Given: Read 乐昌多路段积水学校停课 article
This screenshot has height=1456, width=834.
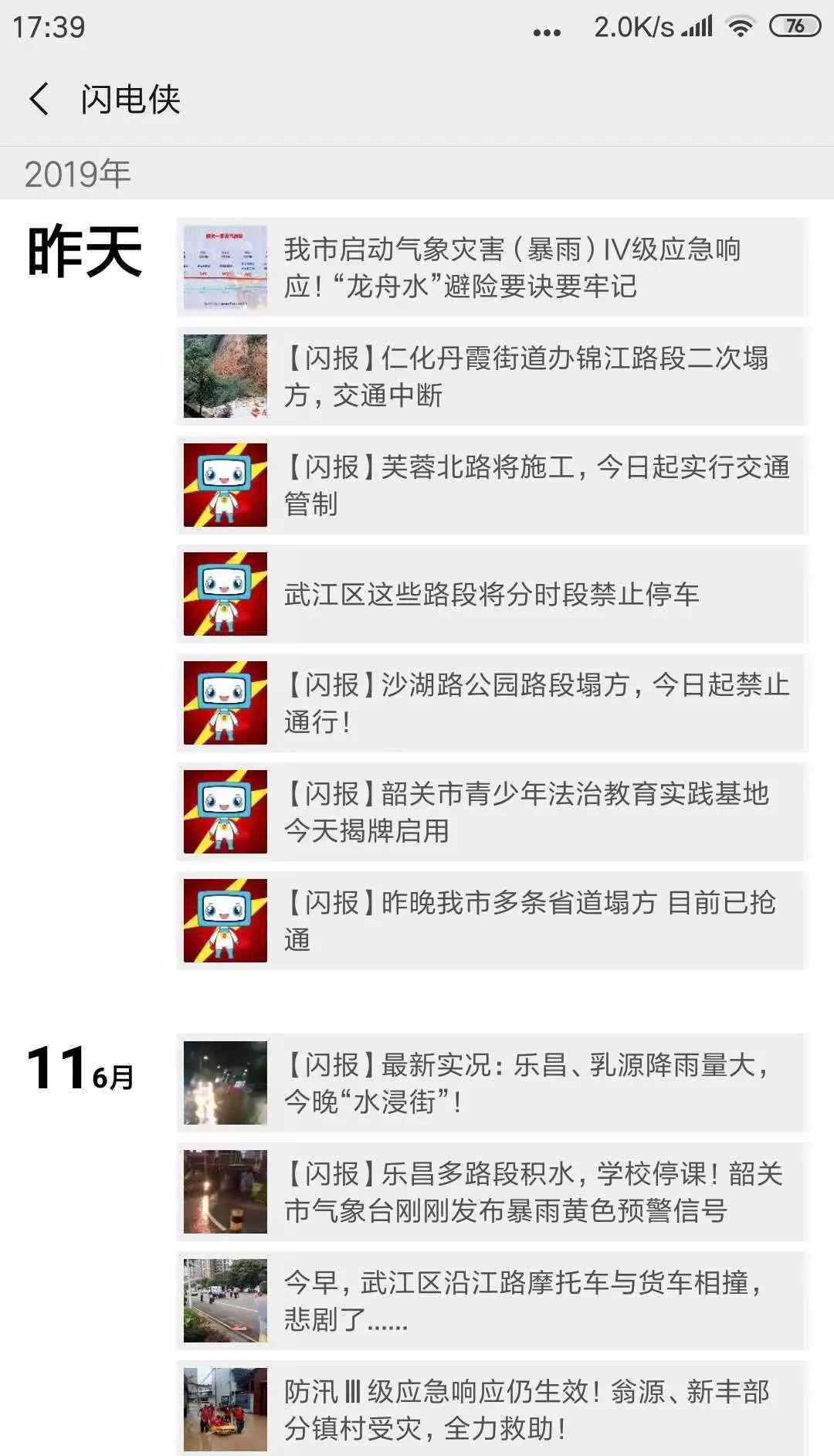Looking at the screenshot, I should tap(492, 1193).
